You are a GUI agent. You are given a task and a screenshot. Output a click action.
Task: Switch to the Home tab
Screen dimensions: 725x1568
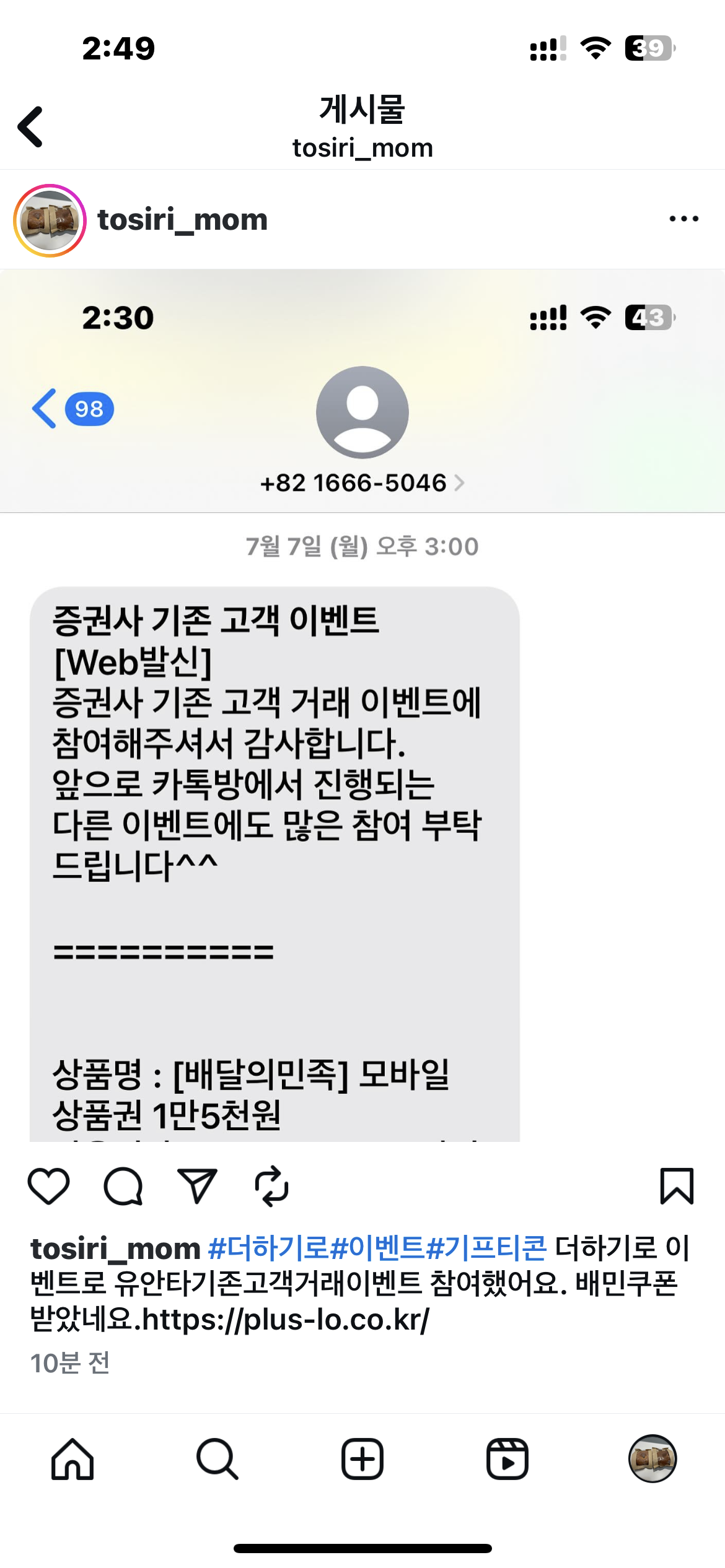[x=72, y=1459]
